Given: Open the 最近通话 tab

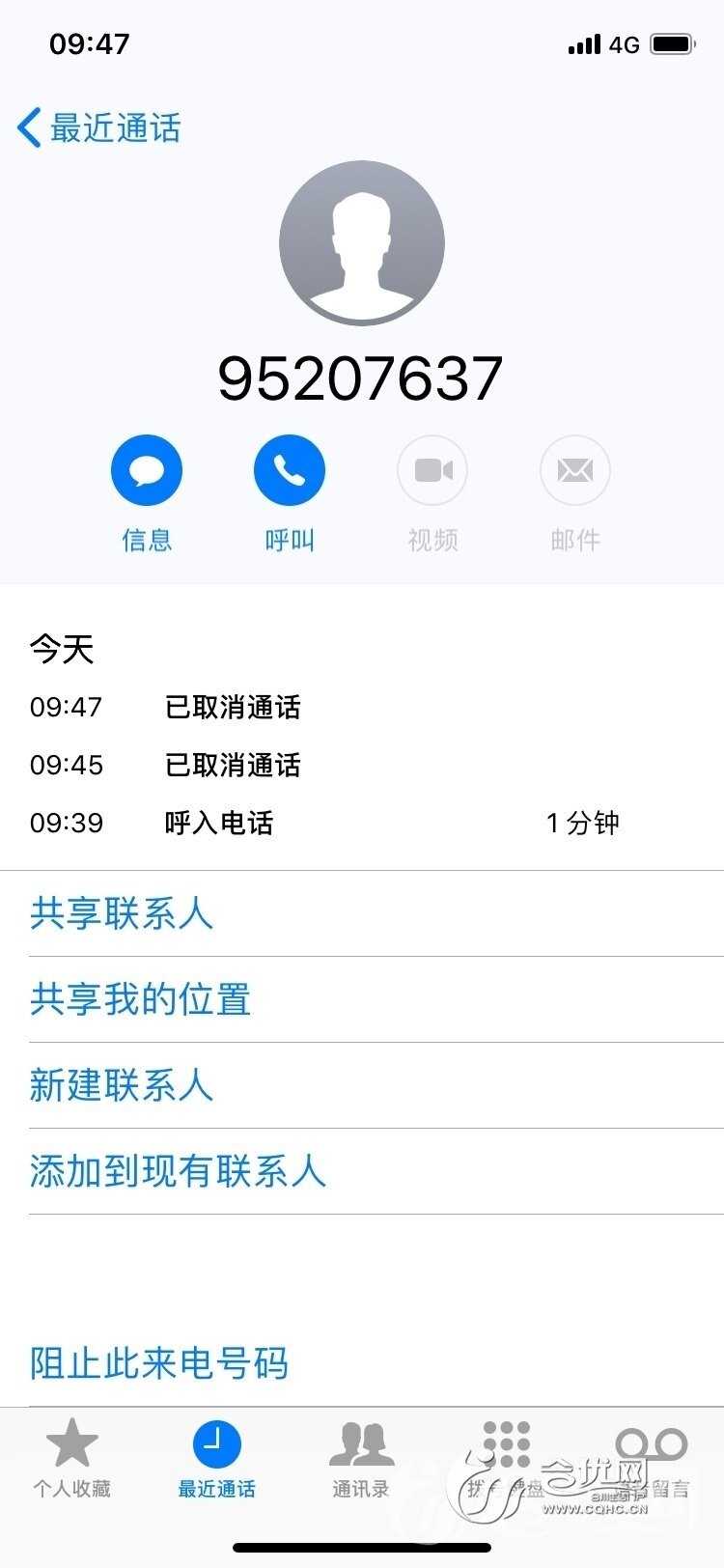Looking at the screenshot, I should point(217,1458).
